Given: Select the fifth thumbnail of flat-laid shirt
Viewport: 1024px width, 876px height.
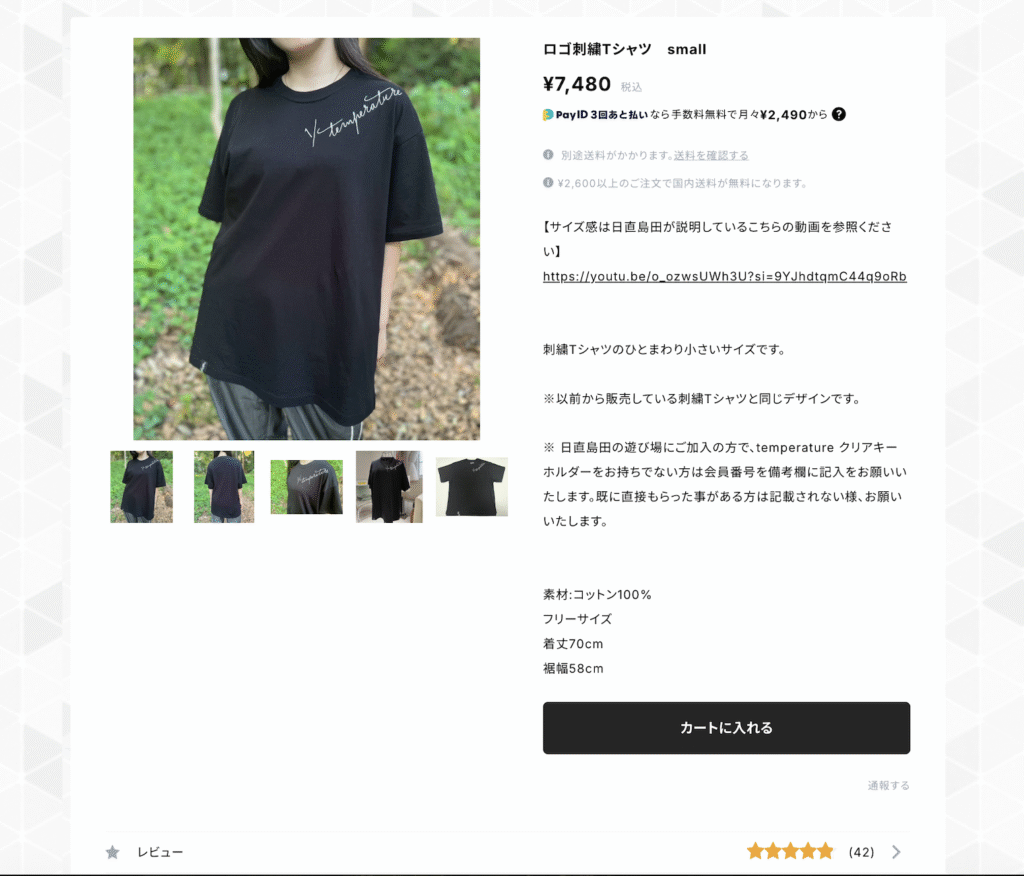Looking at the screenshot, I should pyautogui.click(x=472, y=487).
